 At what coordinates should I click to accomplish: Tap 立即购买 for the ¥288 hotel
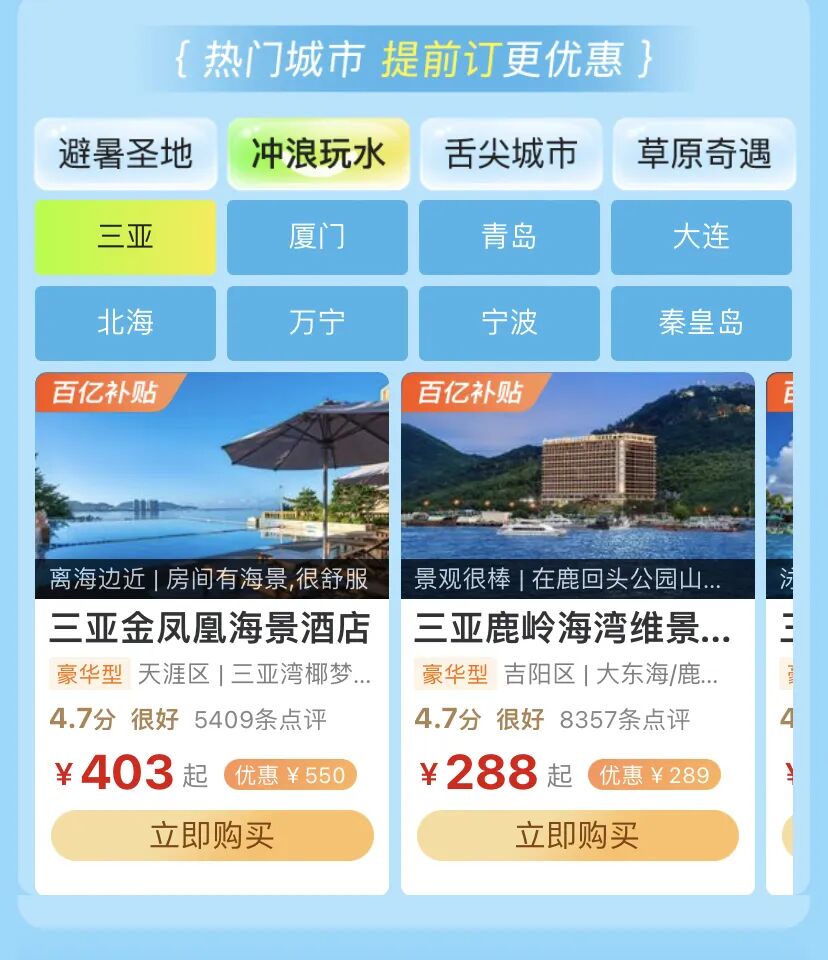point(577,835)
